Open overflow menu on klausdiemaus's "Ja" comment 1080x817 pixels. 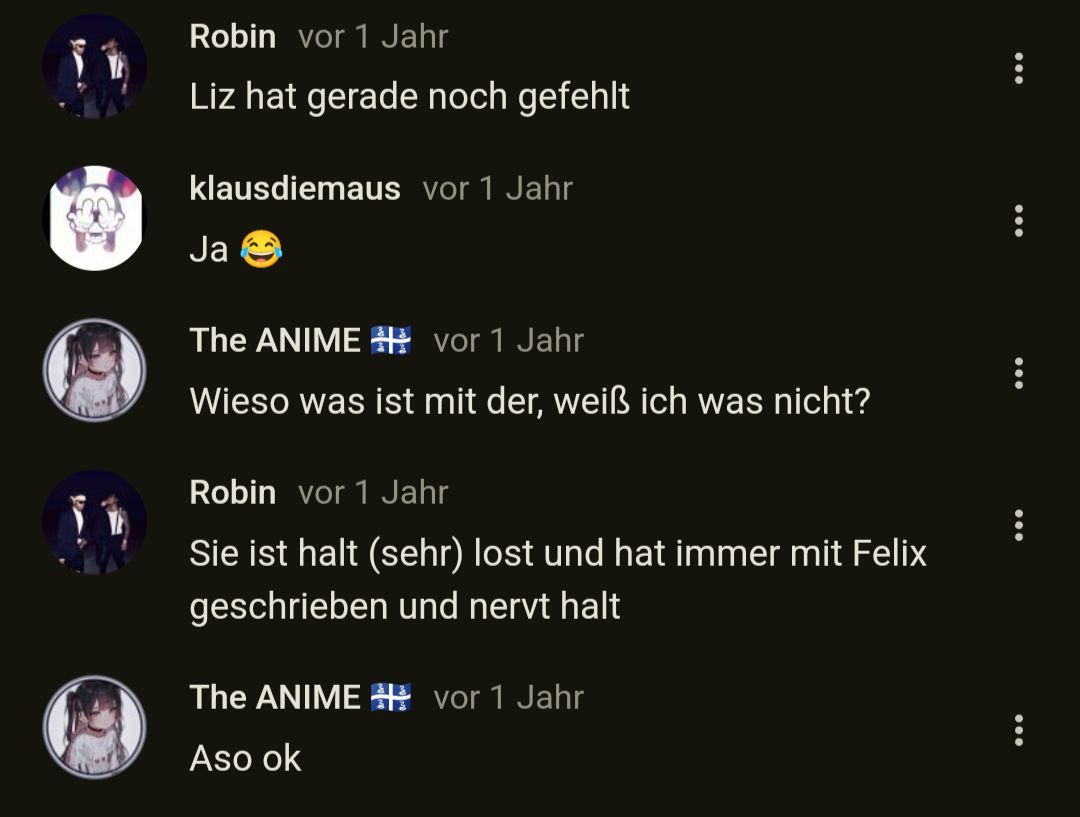[x=1018, y=220]
